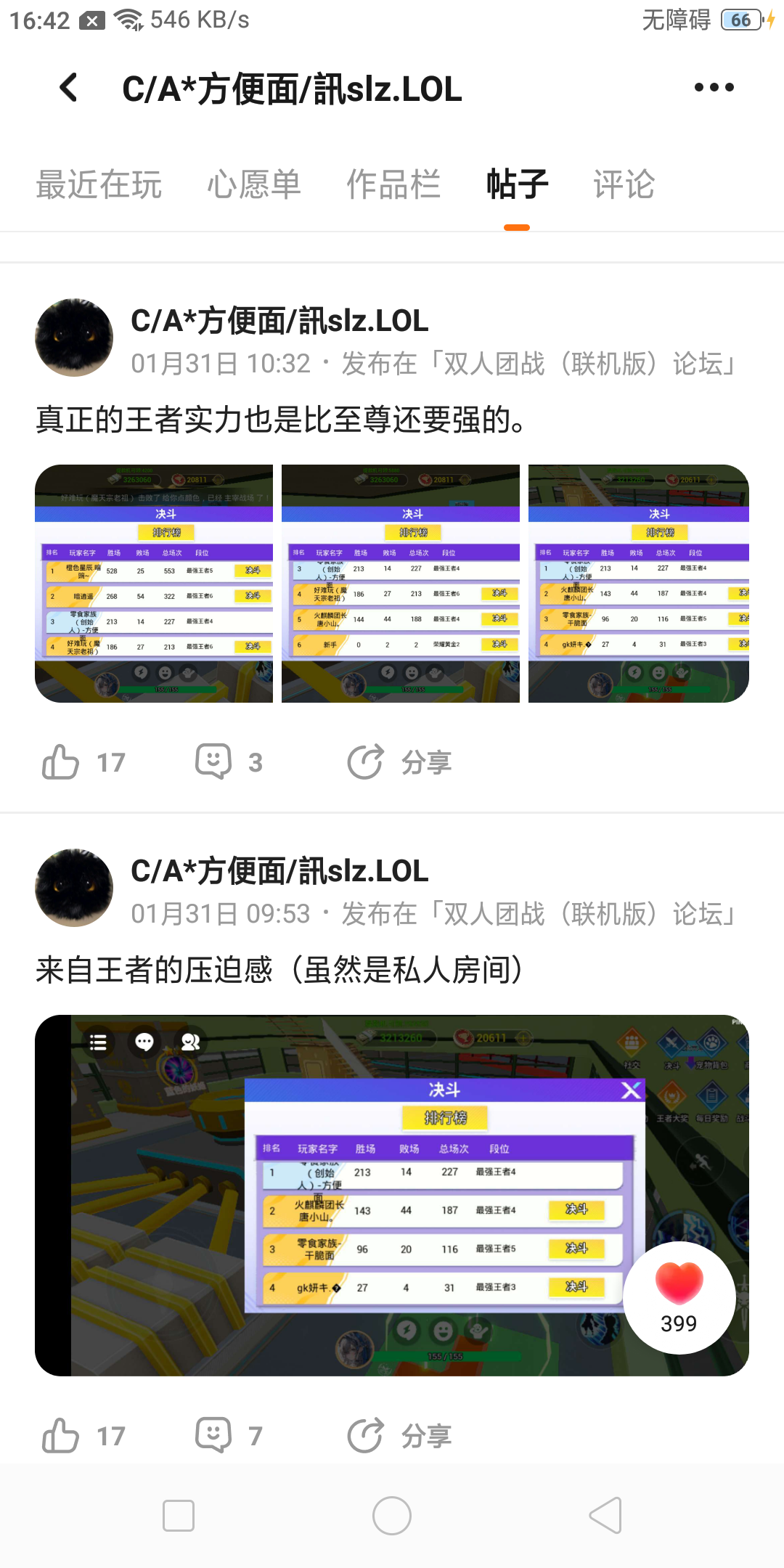Open comments on the 10:32 post
This screenshot has height=1568, width=784.
[x=215, y=762]
